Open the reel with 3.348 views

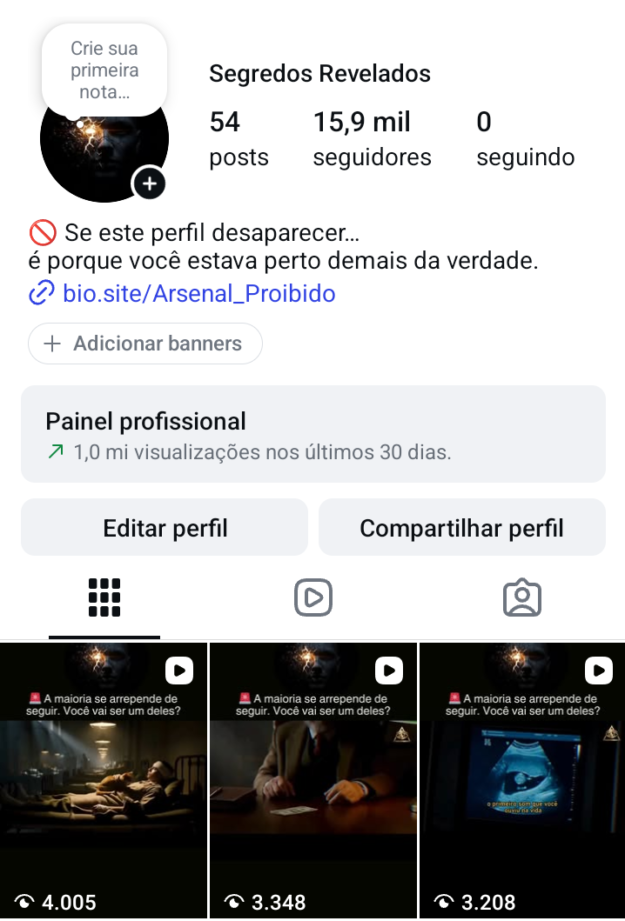313,781
